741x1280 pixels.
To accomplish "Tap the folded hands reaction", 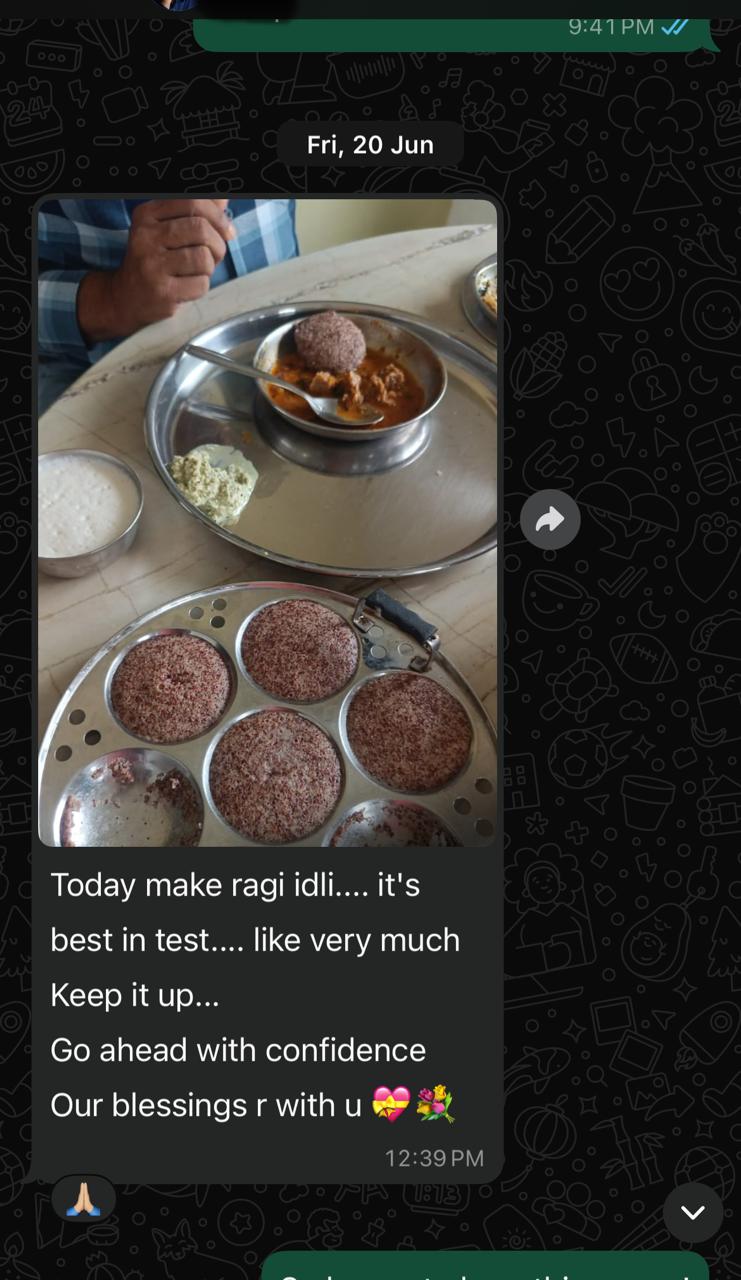I will (83, 1198).
